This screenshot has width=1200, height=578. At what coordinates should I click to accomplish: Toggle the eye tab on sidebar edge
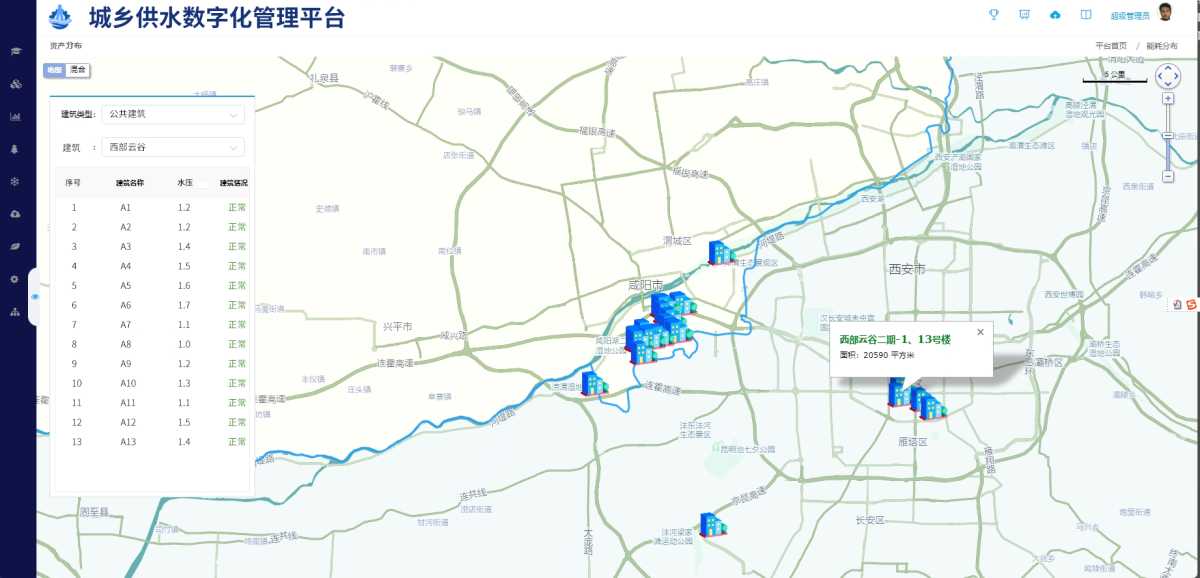click(35, 297)
